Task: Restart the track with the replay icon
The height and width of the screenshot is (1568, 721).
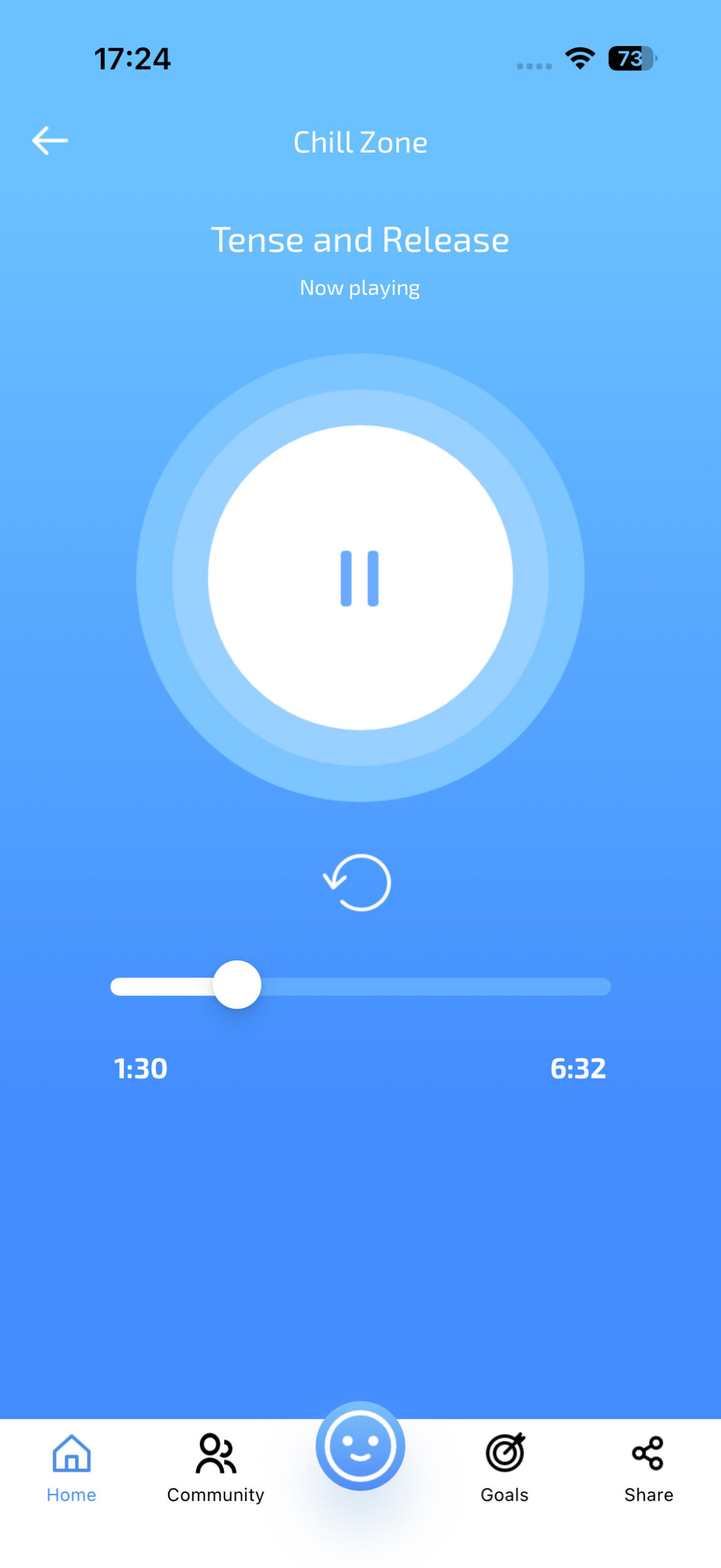Action: click(x=358, y=882)
